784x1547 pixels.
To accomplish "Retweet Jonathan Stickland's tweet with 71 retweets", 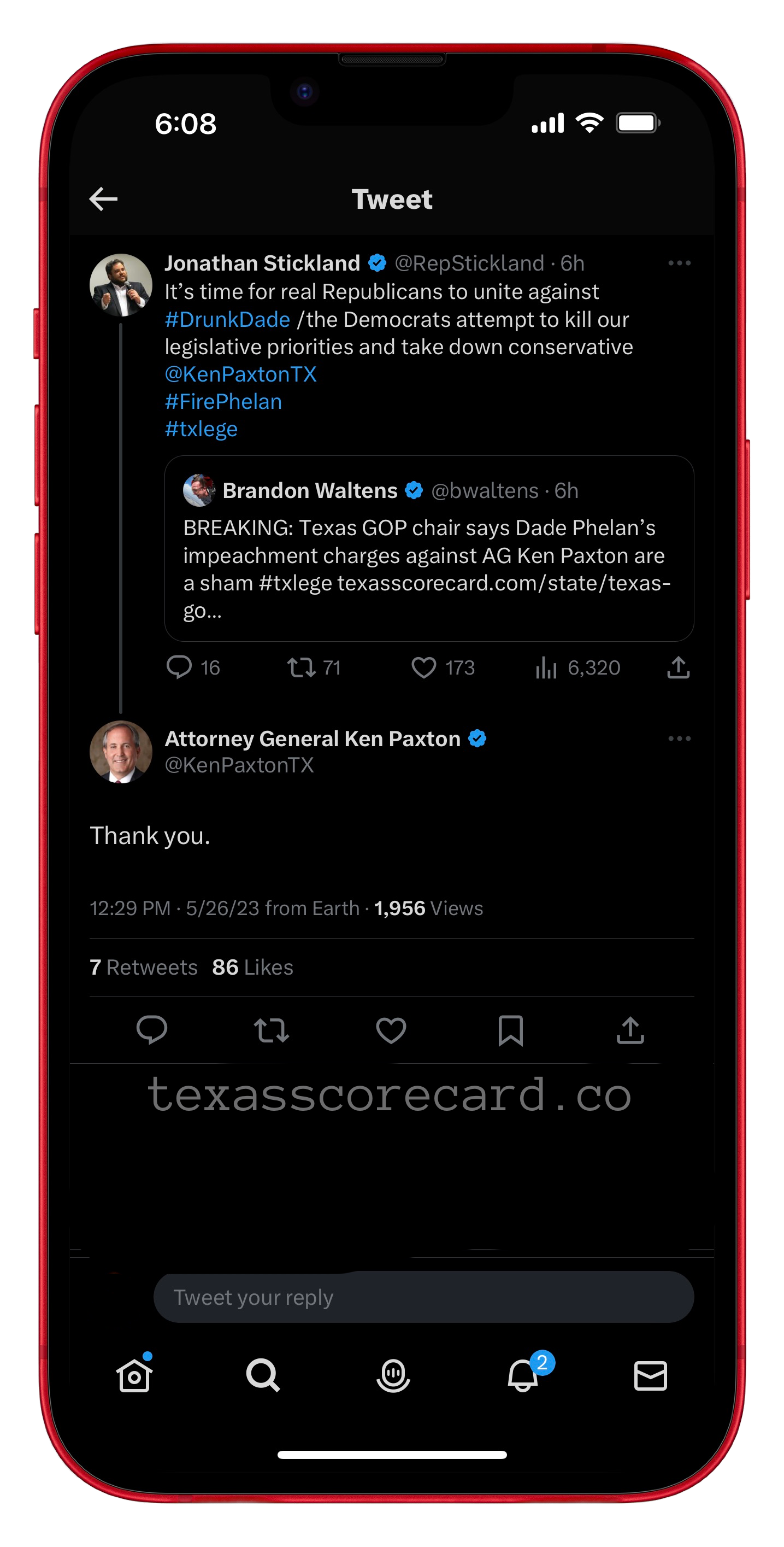I will tap(302, 668).
